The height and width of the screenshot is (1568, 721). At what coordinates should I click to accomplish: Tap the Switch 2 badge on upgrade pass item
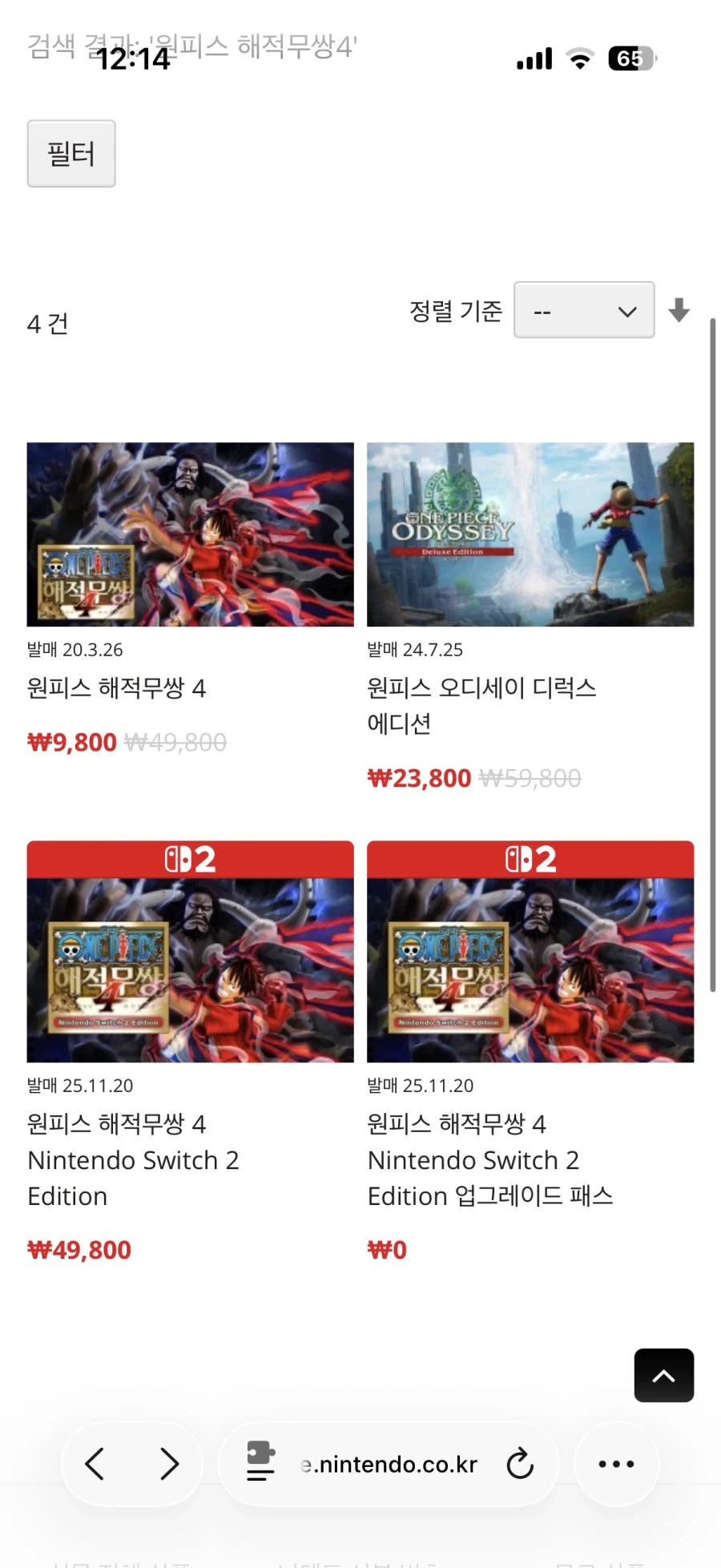(x=530, y=858)
